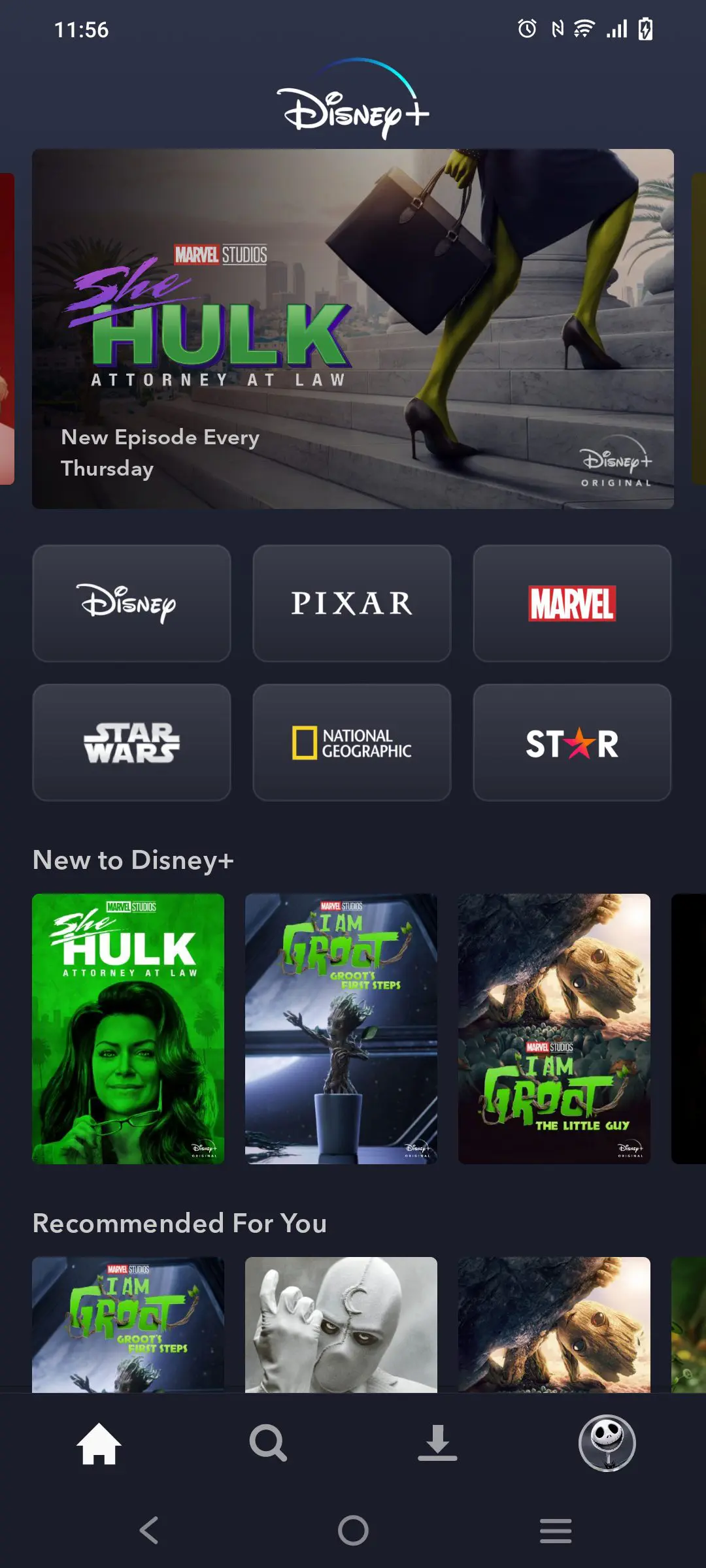Open the system recent apps button

(556, 1530)
